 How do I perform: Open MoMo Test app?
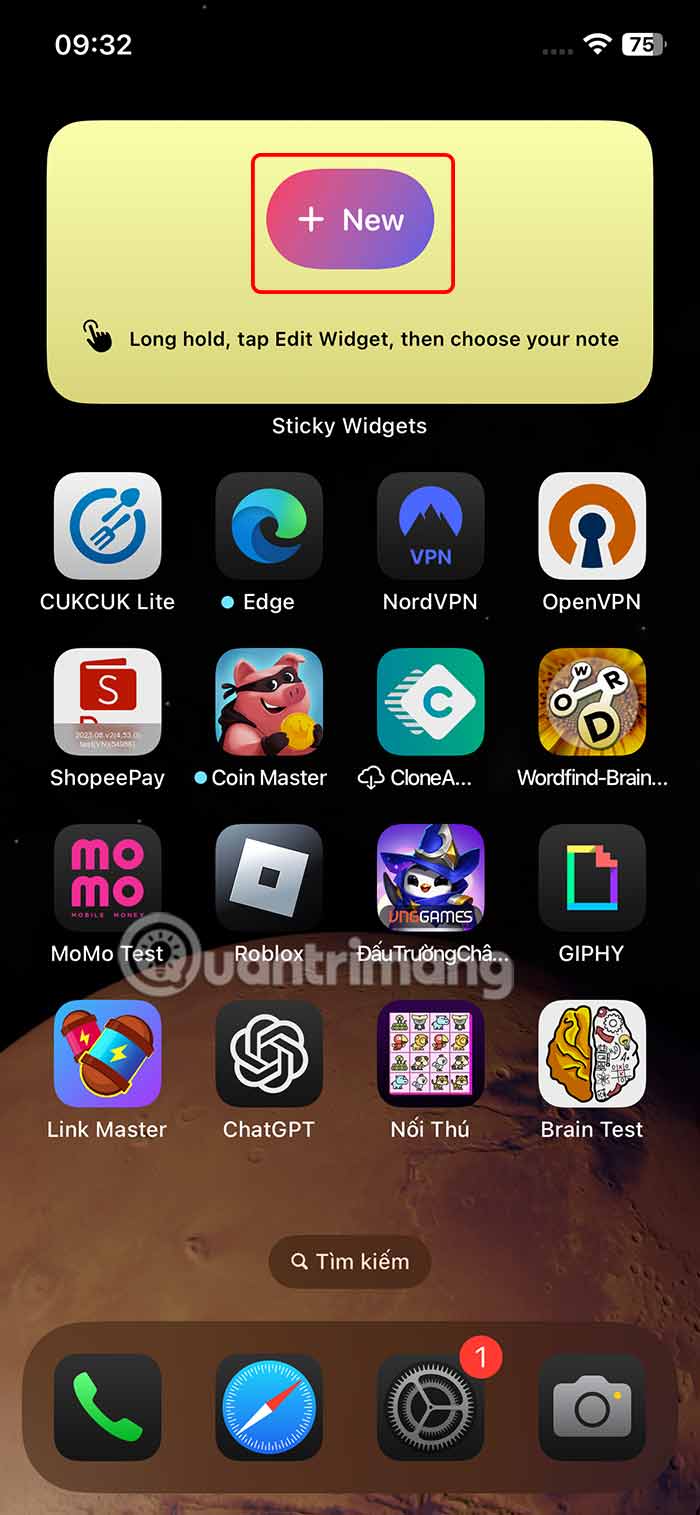pos(107,878)
